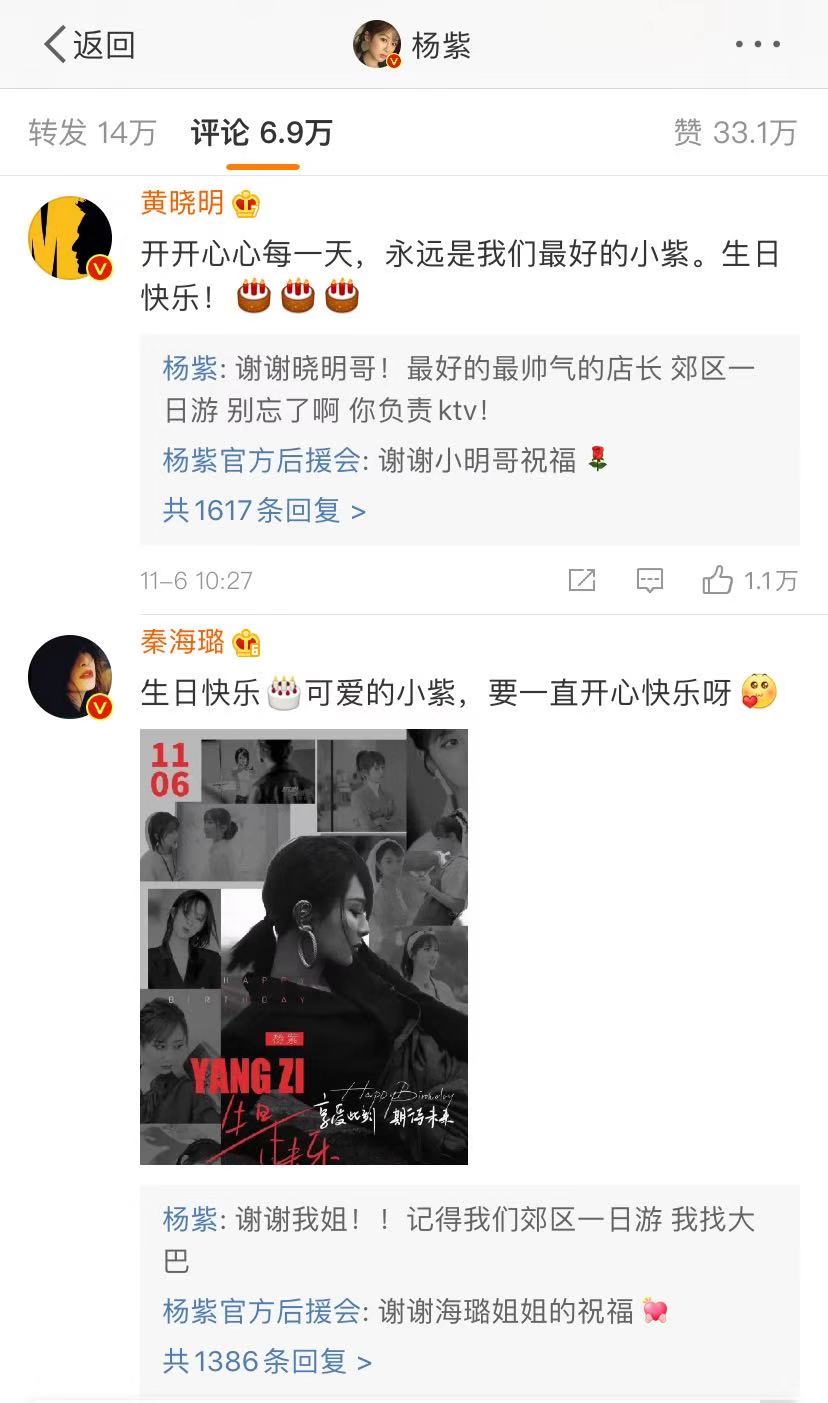View all 1617 replies to 黄晓明's comment
The width and height of the screenshot is (828, 1403).
(x=264, y=511)
